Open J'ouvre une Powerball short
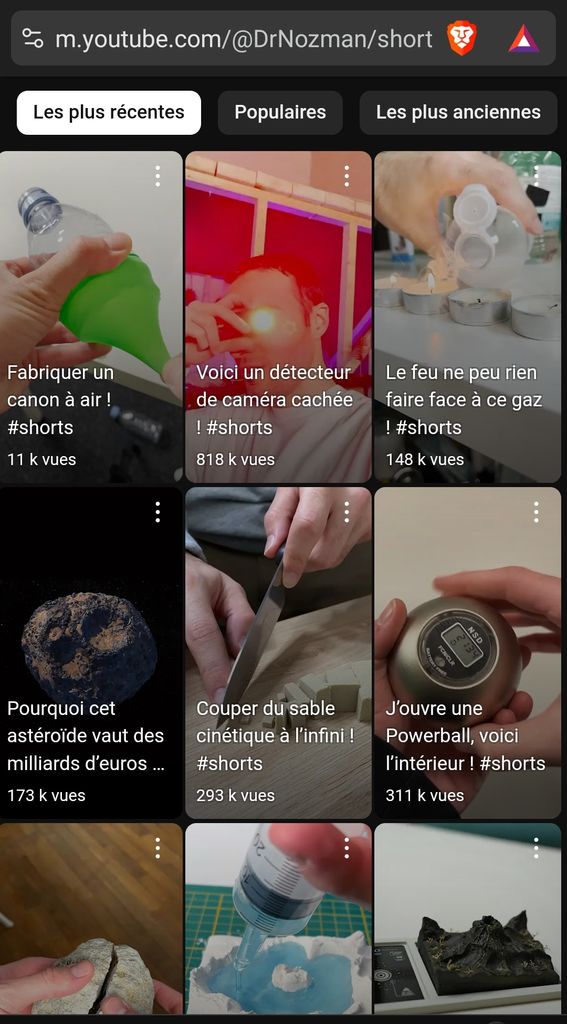This screenshot has height=1024, width=567. point(468,652)
